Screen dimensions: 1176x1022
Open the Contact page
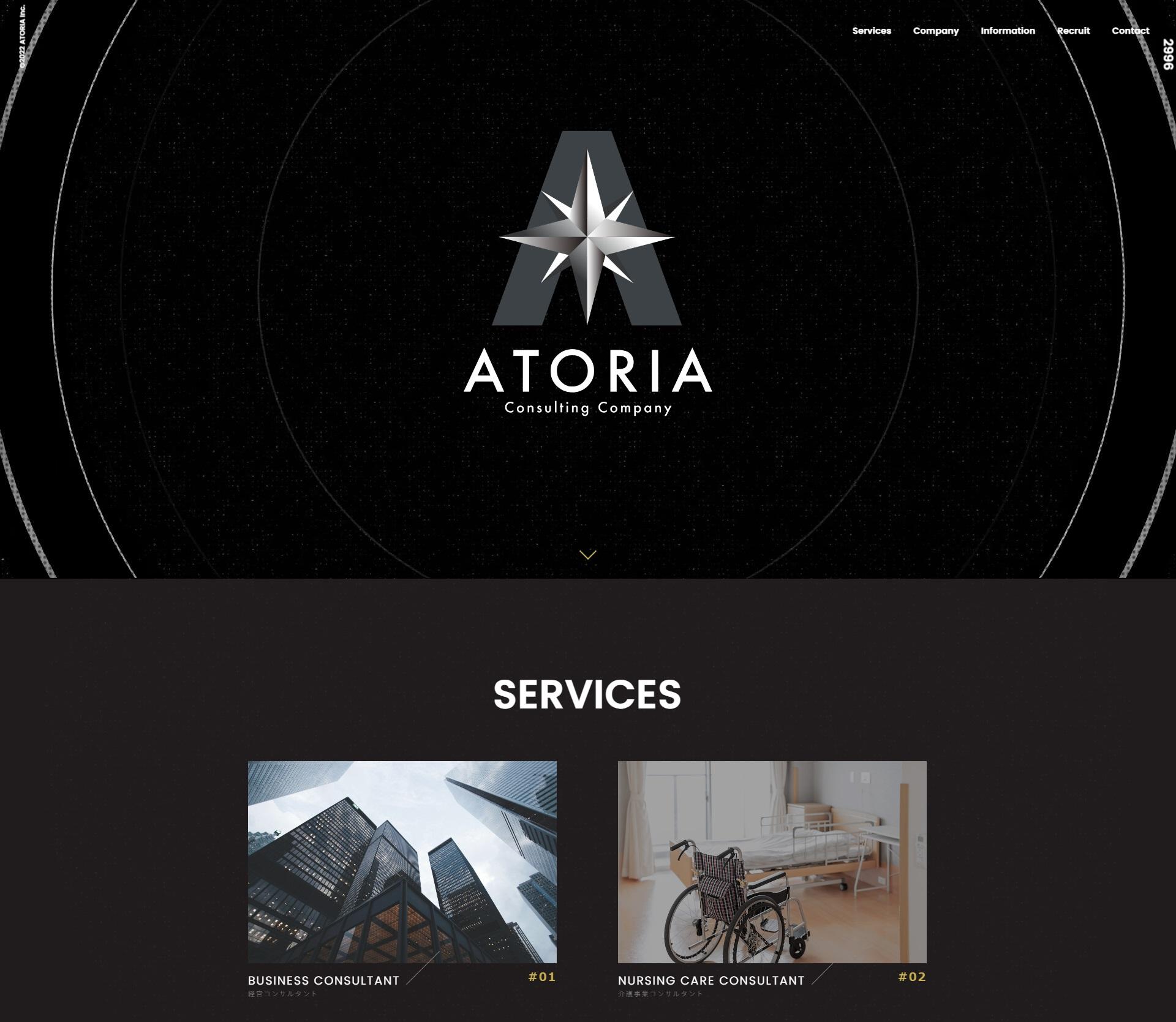point(1130,31)
